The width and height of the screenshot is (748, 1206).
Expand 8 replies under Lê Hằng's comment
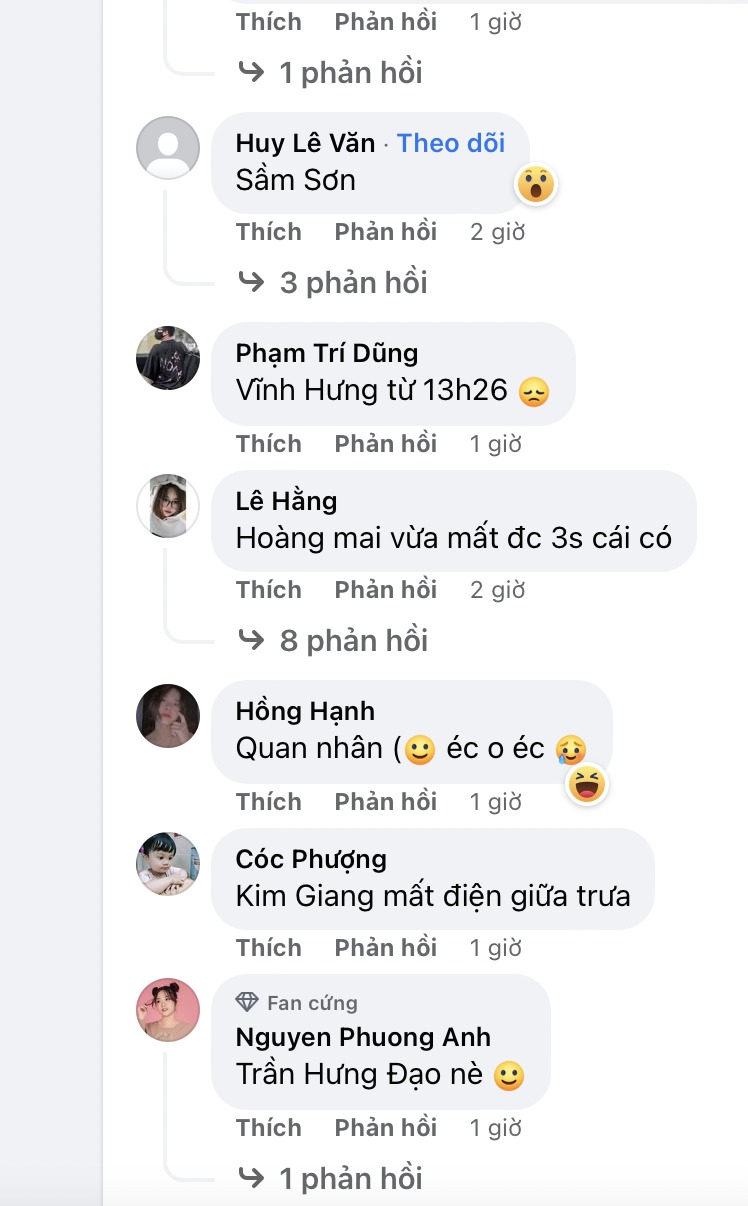pyautogui.click(x=353, y=640)
